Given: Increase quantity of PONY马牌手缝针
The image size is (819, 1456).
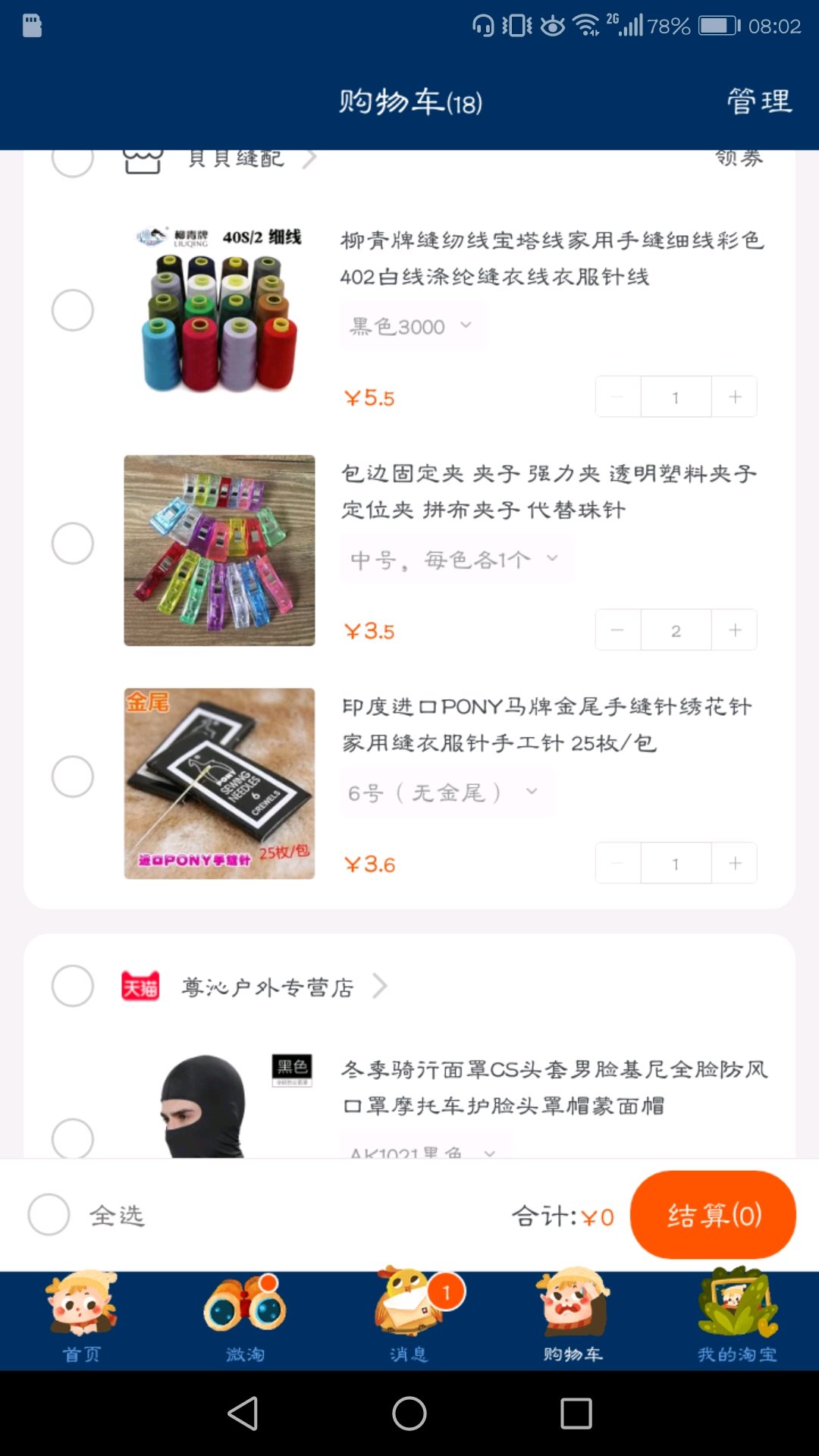Looking at the screenshot, I should [734, 863].
